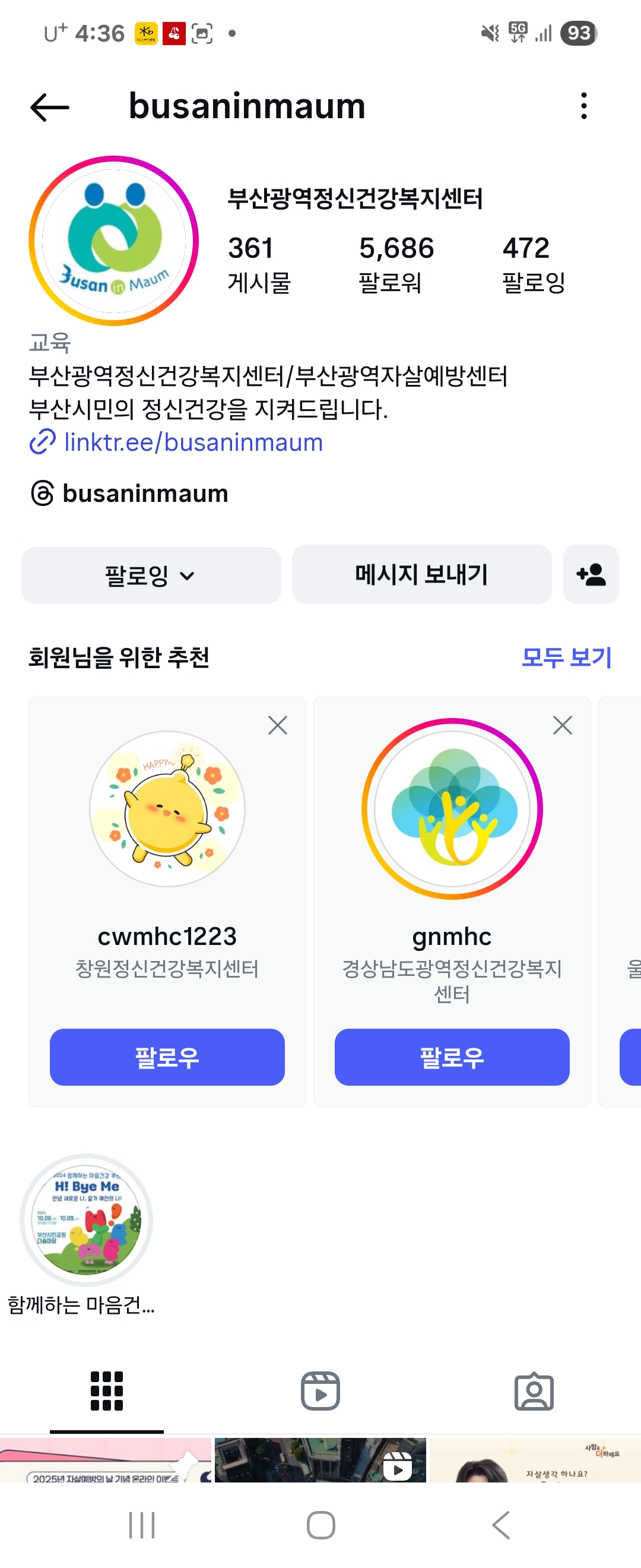Follow cwmhc1223 창원정신건강복지센터
The height and width of the screenshot is (1568, 641).
coord(167,1057)
